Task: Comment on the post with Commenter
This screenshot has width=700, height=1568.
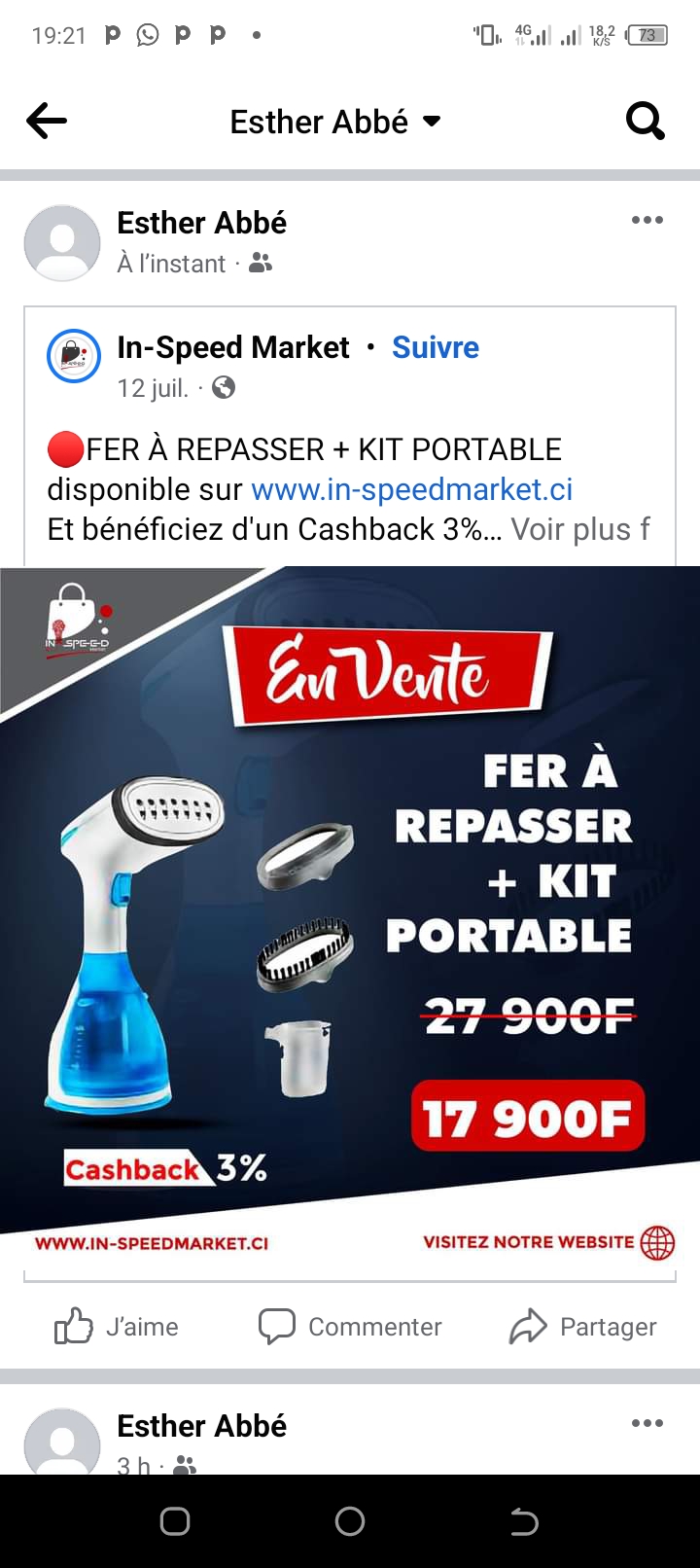Action: tap(350, 1327)
